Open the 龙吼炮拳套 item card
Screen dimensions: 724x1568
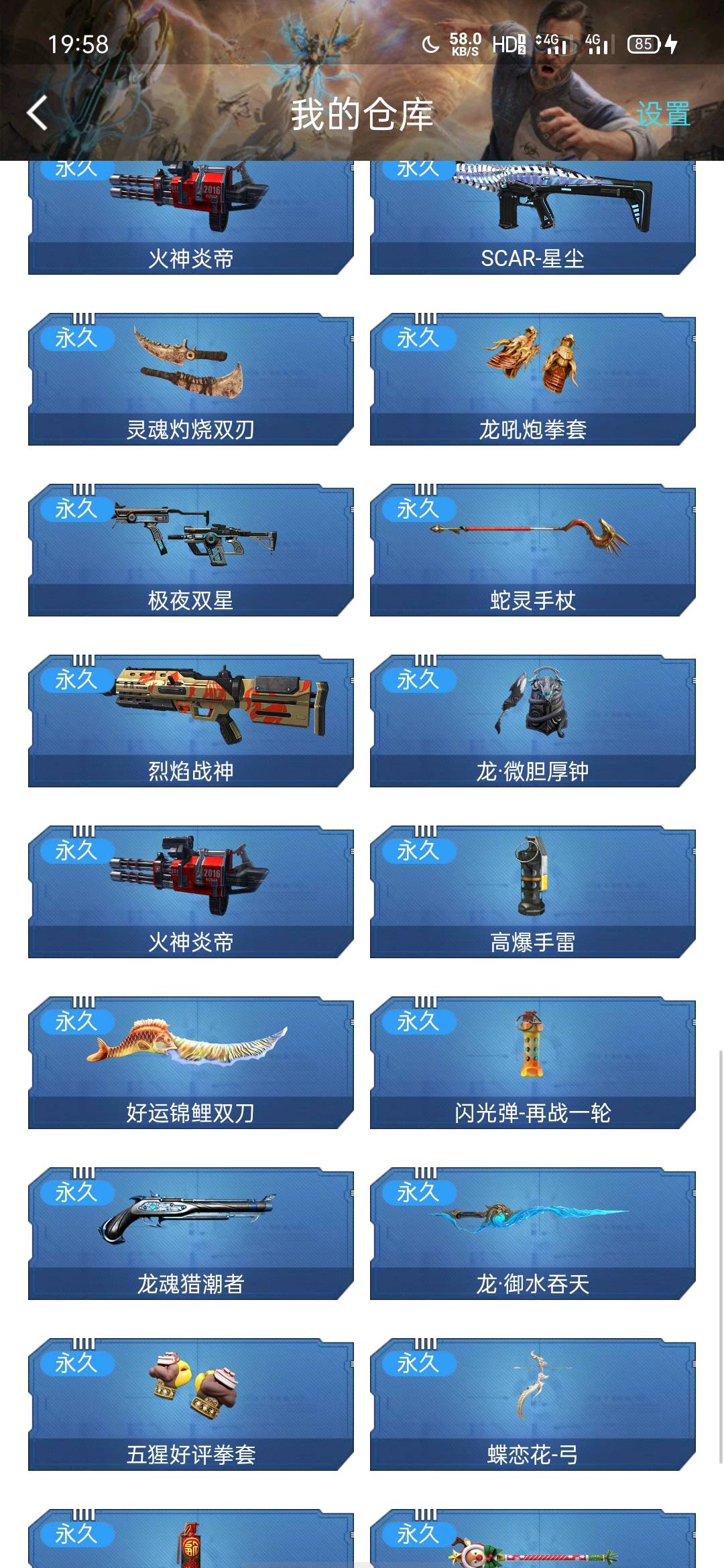click(x=532, y=379)
